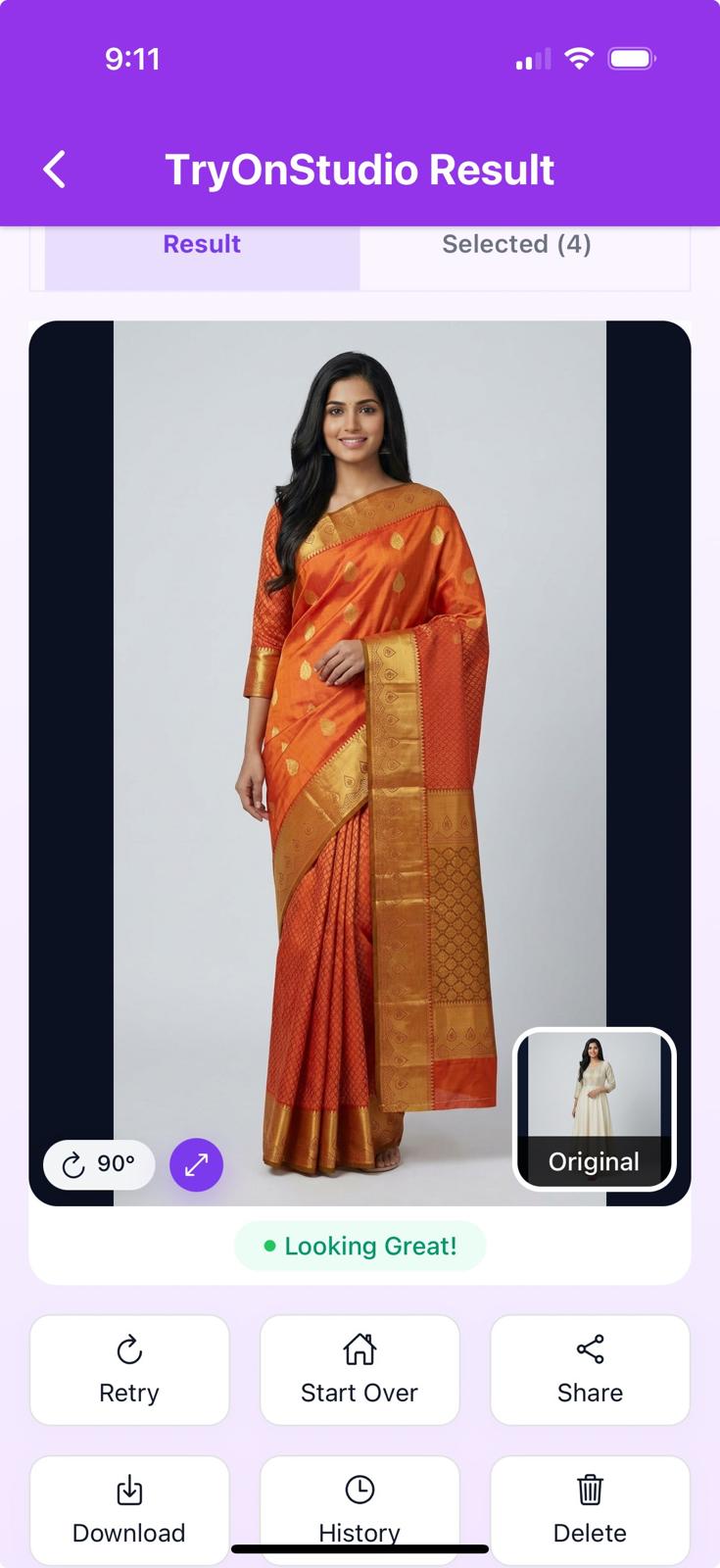This screenshot has width=720, height=1568.
Task: Tap the Share button
Action: click(590, 1369)
